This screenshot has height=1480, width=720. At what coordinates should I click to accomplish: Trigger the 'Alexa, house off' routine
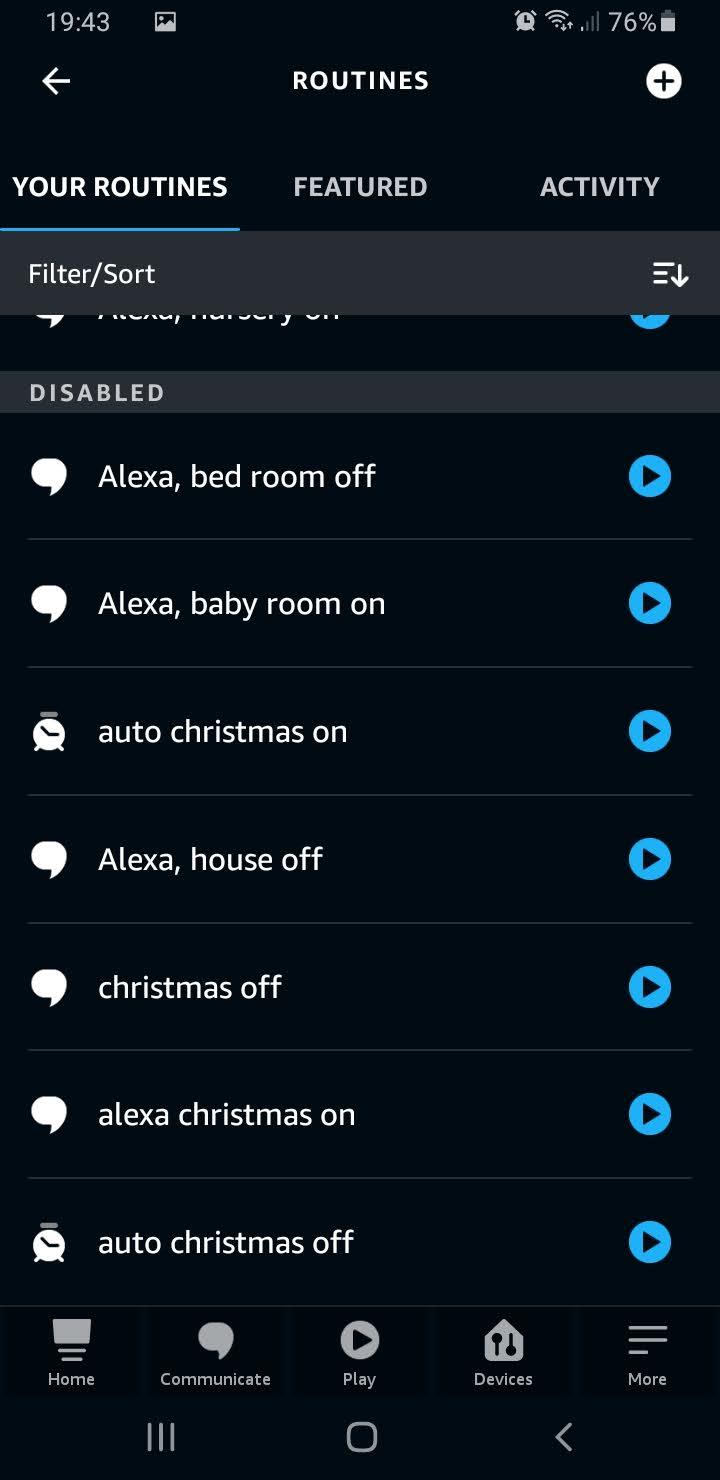coord(649,859)
